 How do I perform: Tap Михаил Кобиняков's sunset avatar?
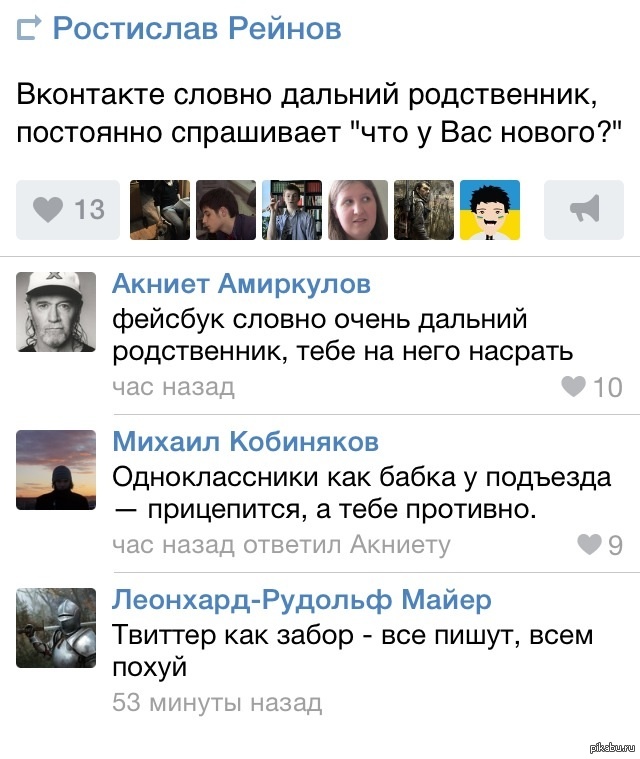[56, 470]
